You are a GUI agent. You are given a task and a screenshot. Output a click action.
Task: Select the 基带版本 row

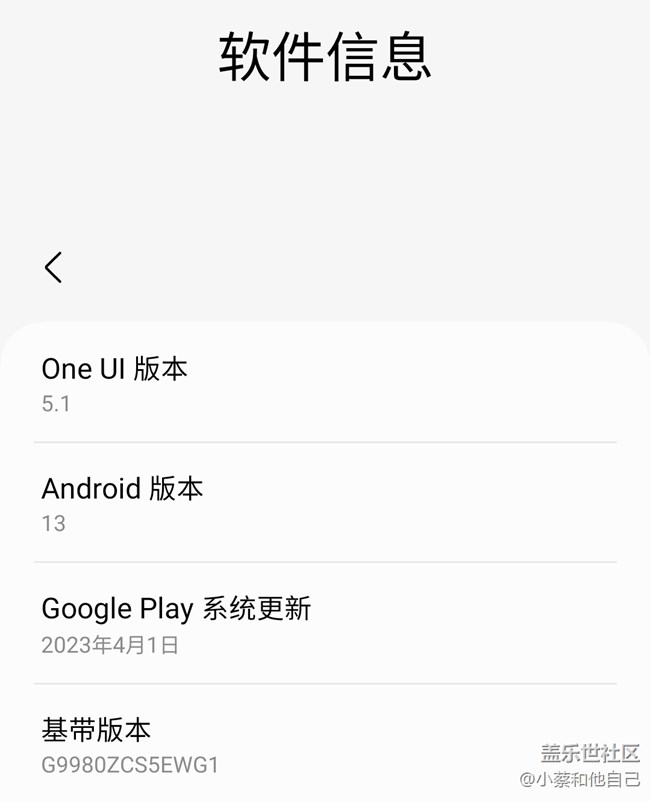[x=324, y=745]
